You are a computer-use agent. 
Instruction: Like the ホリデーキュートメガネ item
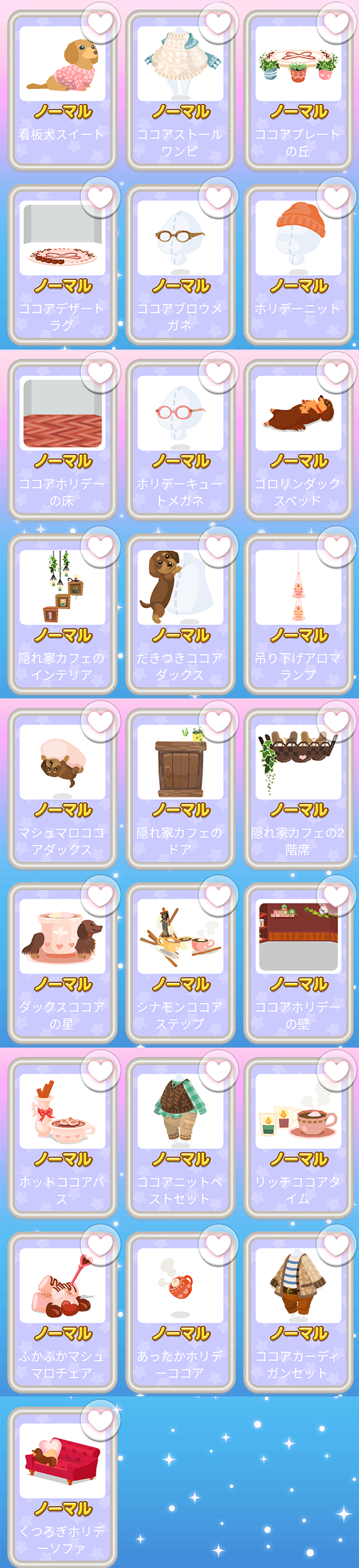(x=218, y=372)
